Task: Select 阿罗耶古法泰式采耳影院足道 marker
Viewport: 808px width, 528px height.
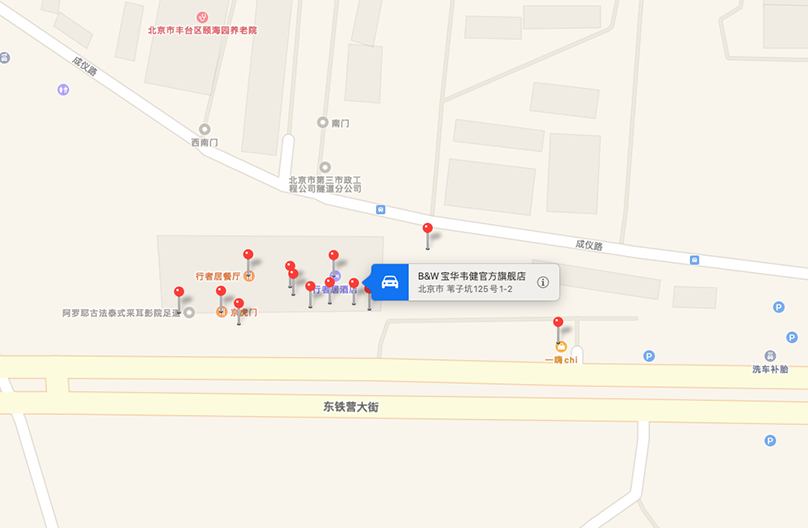Action: [189, 313]
